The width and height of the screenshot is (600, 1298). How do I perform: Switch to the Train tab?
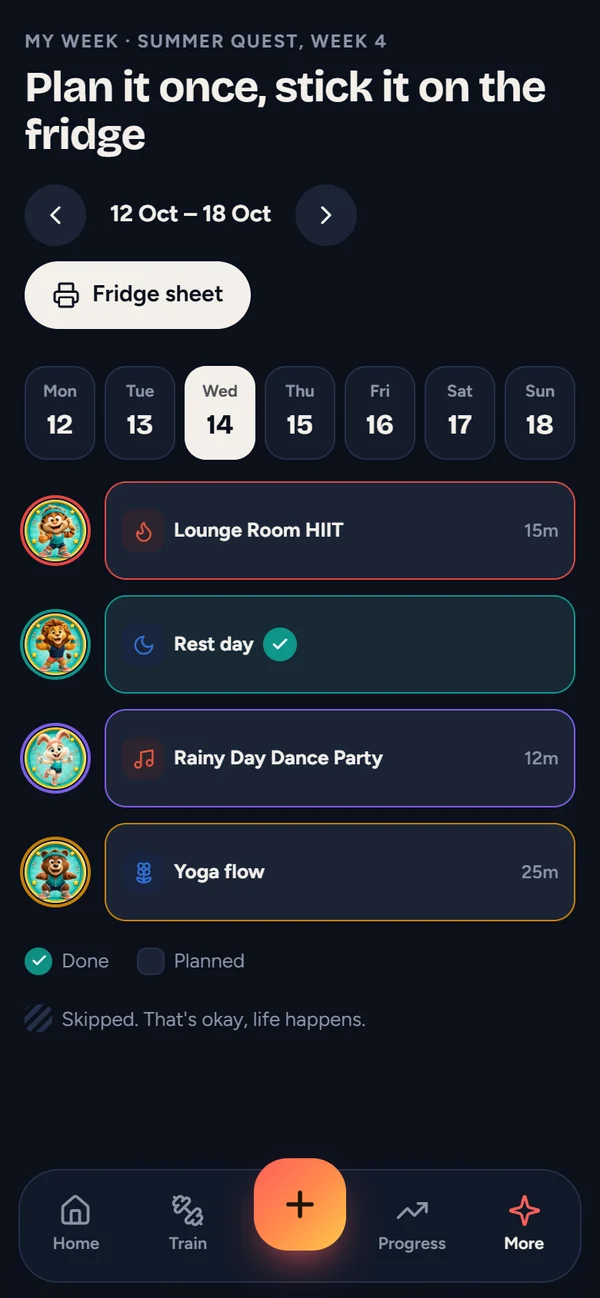coord(188,1224)
